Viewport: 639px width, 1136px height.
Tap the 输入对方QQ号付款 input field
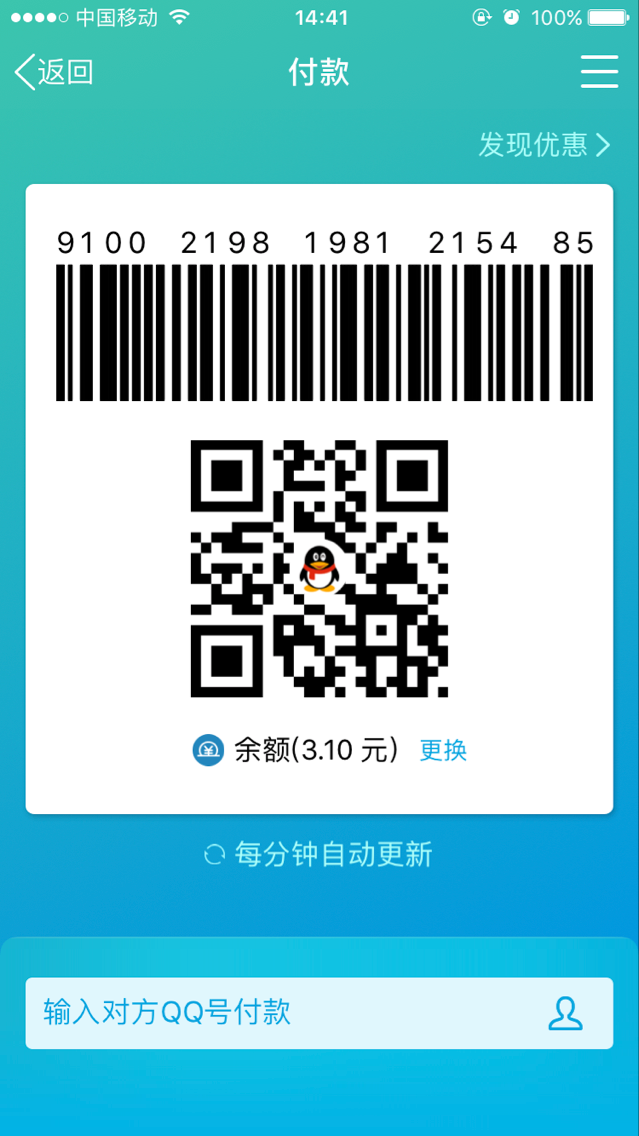pos(319,1013)
